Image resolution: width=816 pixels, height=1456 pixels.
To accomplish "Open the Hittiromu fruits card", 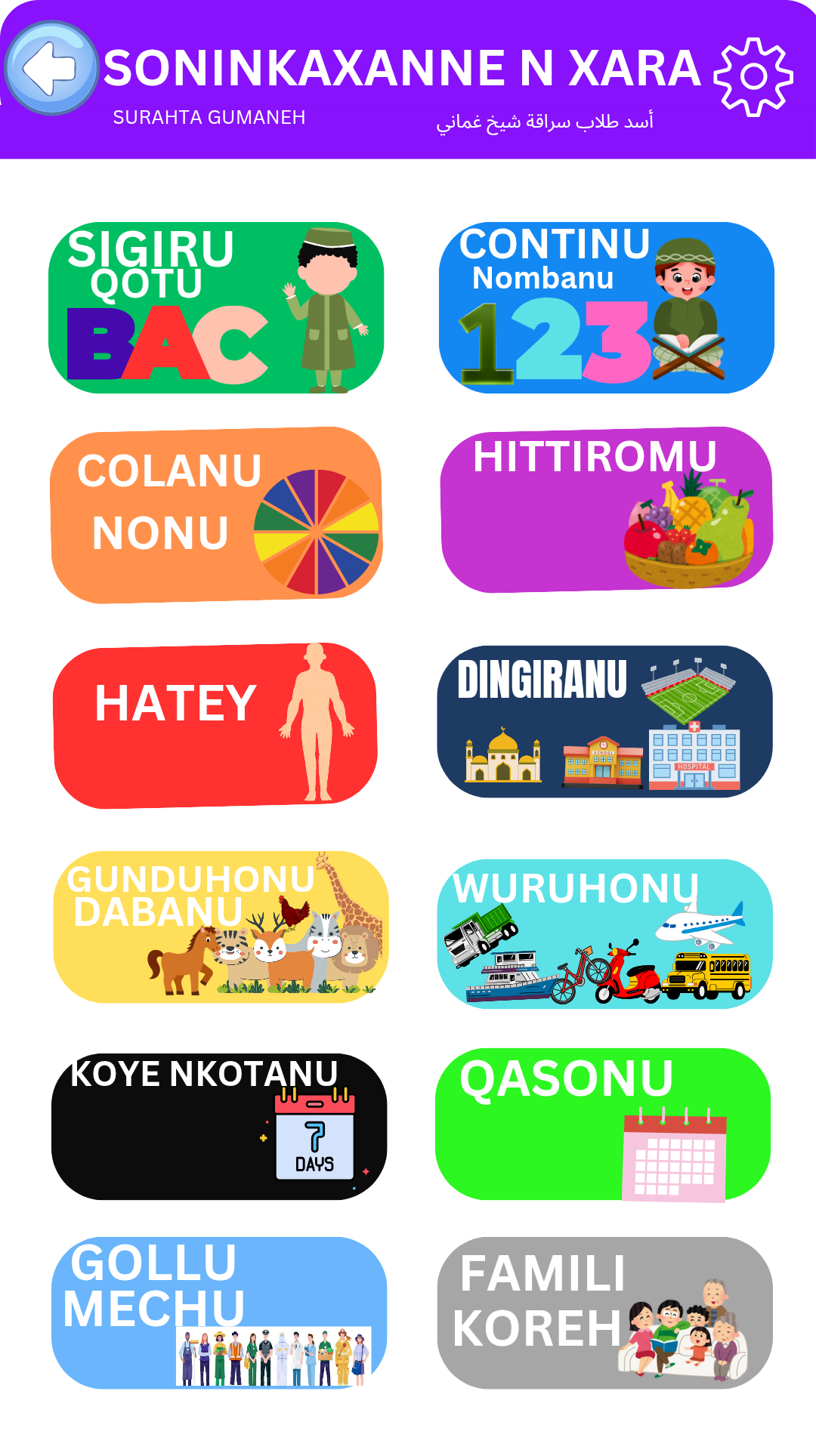I will (607, 510).
